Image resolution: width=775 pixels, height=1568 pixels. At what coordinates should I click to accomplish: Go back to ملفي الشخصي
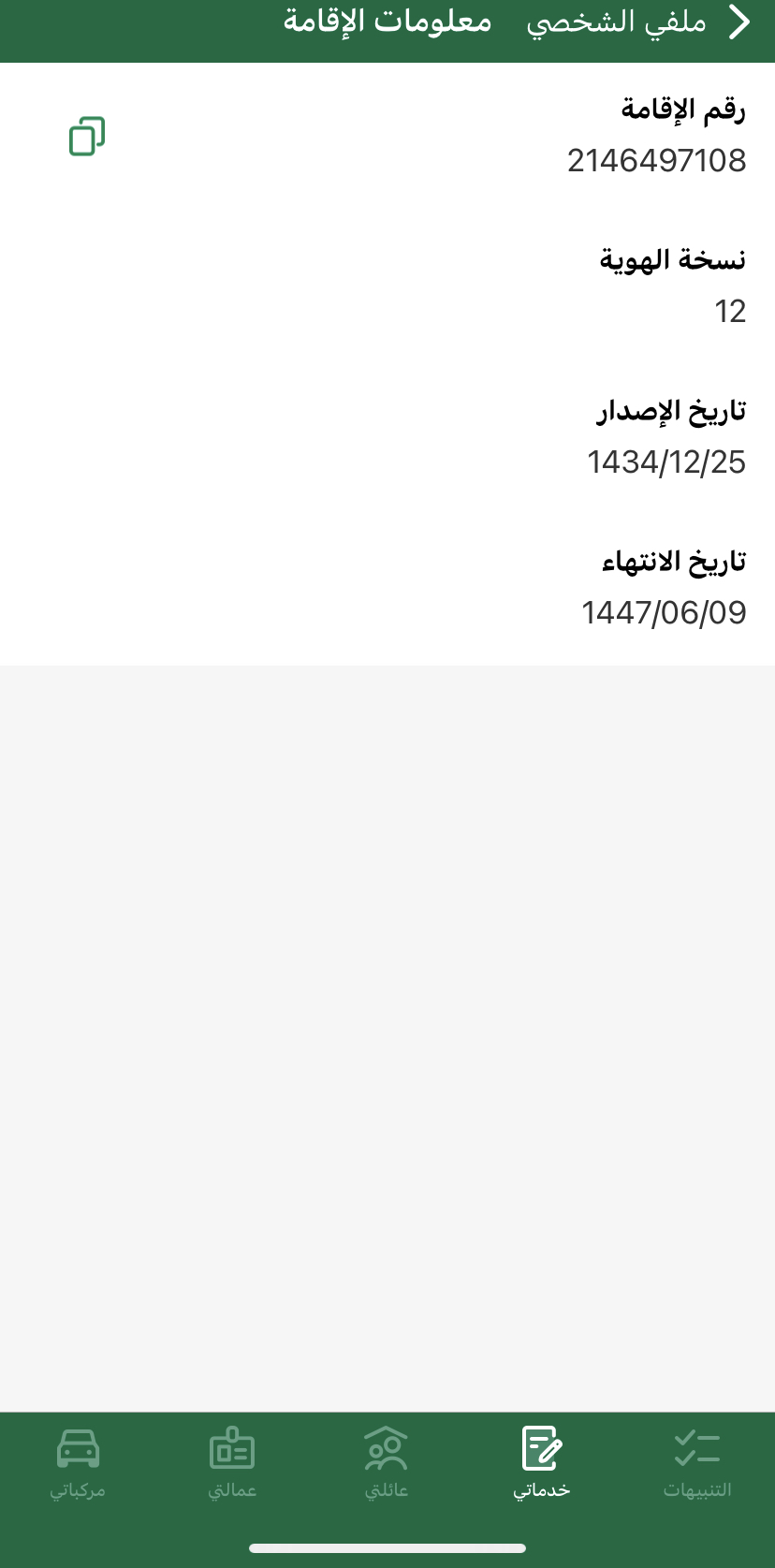click(x=738, y=22)
